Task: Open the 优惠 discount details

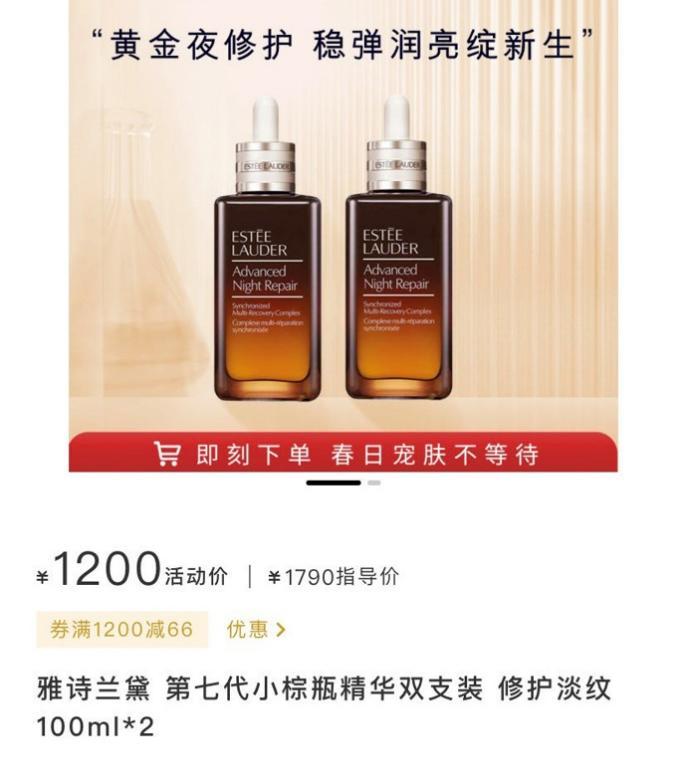Action: (256, 630)
